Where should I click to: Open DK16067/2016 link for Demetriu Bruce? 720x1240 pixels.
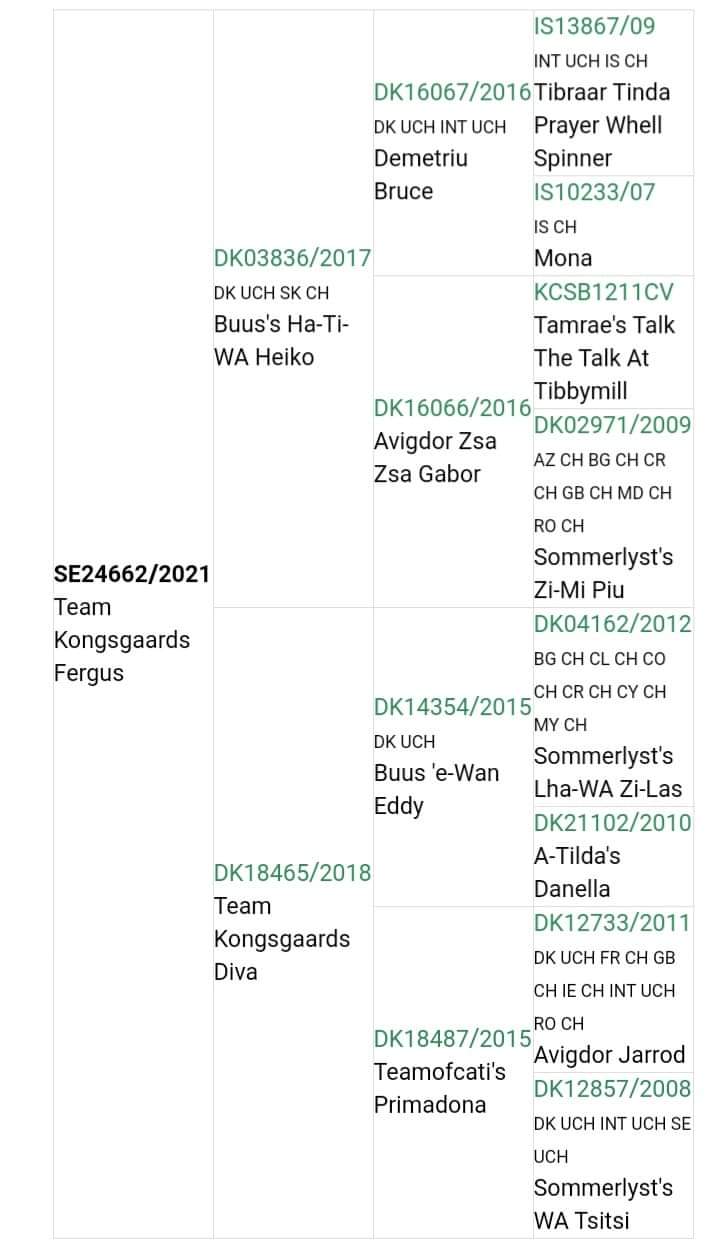(x=452, y=93)
